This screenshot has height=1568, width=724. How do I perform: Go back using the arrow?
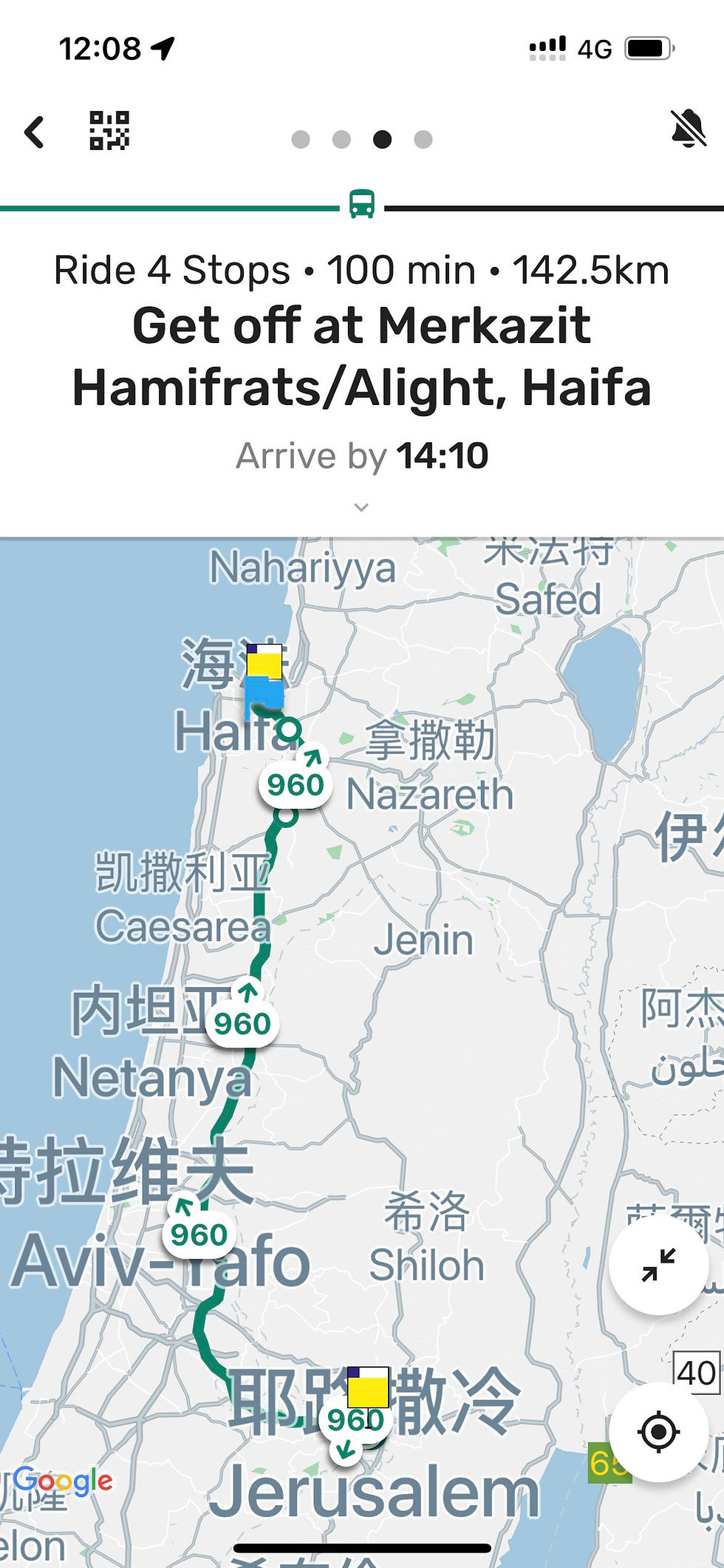pyautogui.click(x=35, y=132)
